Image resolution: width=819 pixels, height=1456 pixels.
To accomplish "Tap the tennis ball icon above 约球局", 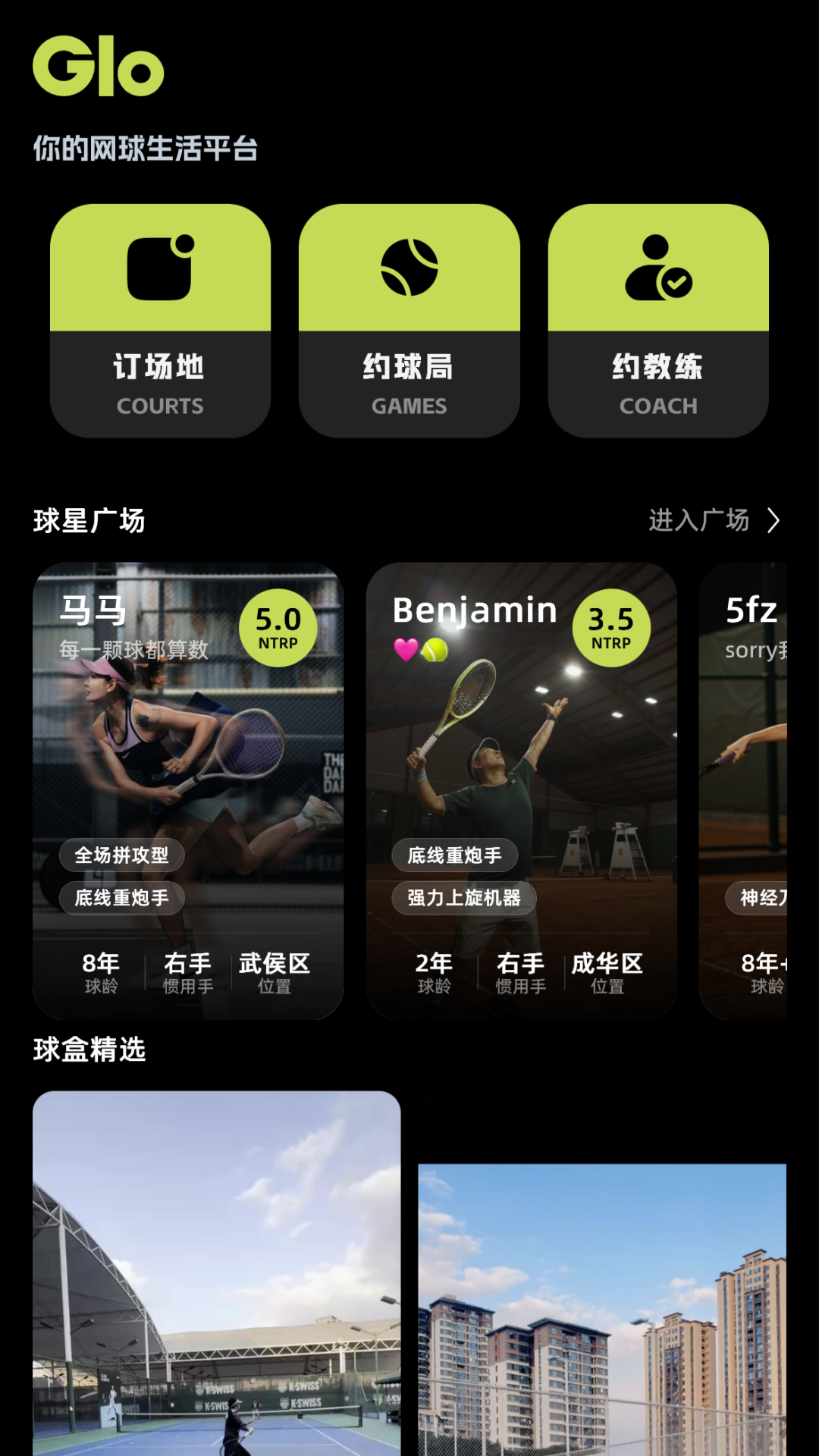I will (409, 267).
